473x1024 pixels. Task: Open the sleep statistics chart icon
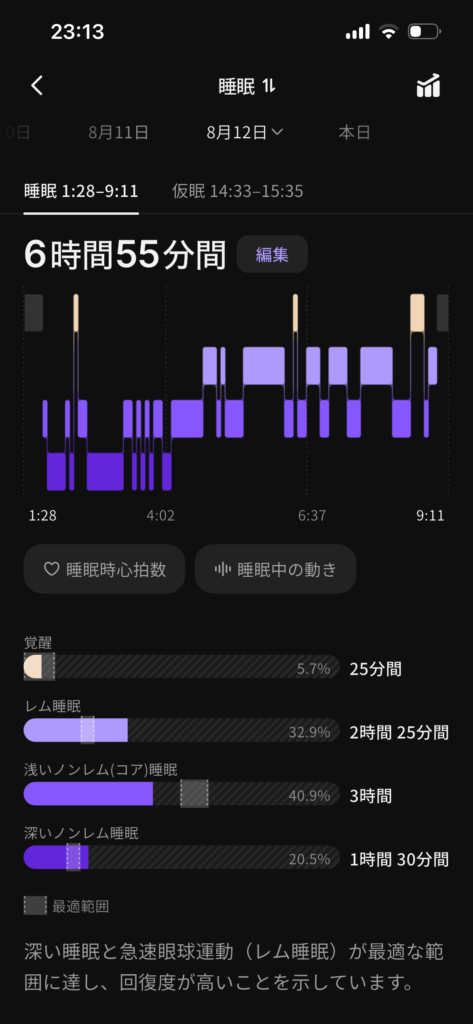tap(429, 86)
